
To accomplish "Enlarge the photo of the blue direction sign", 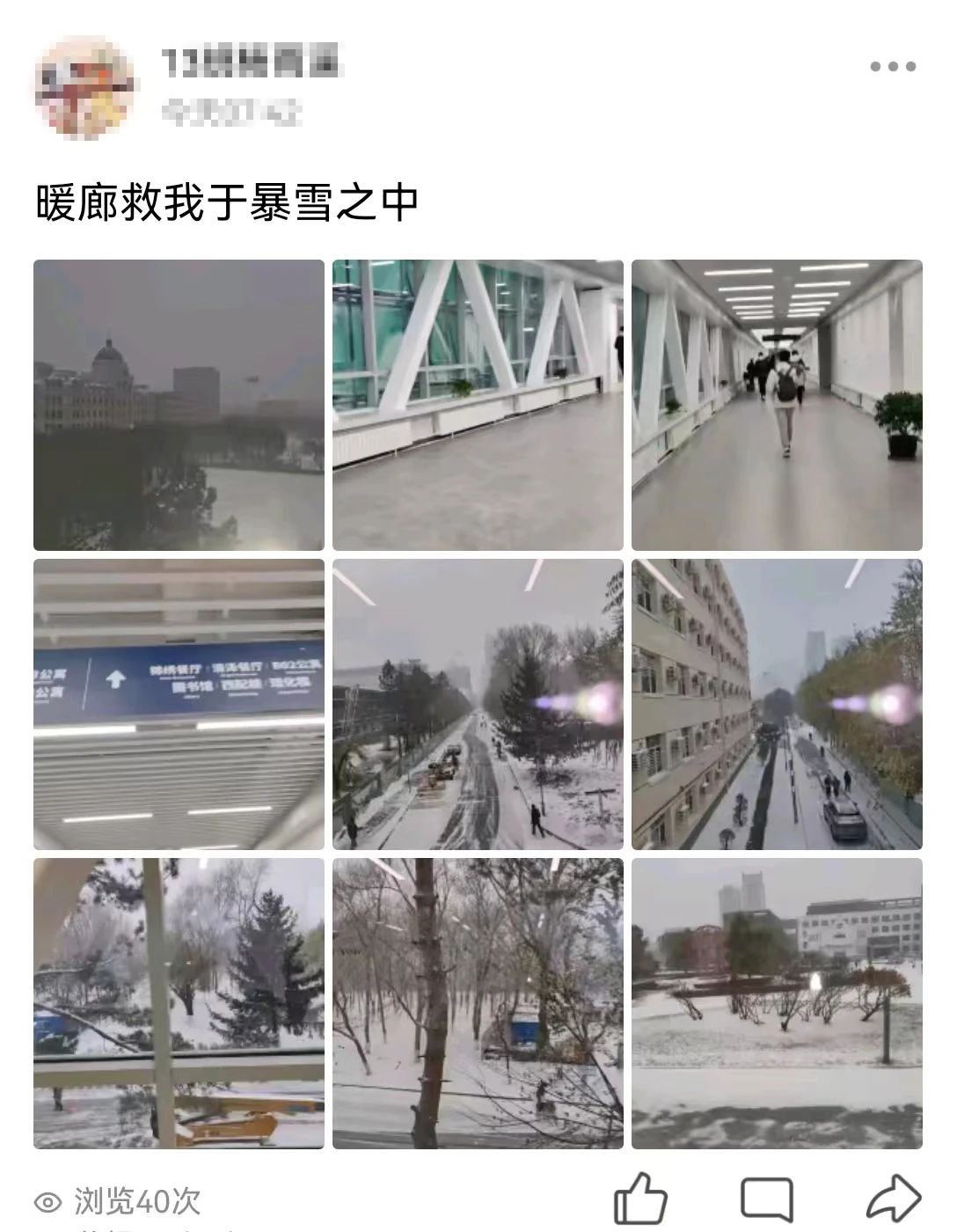I will pos(179,704).
